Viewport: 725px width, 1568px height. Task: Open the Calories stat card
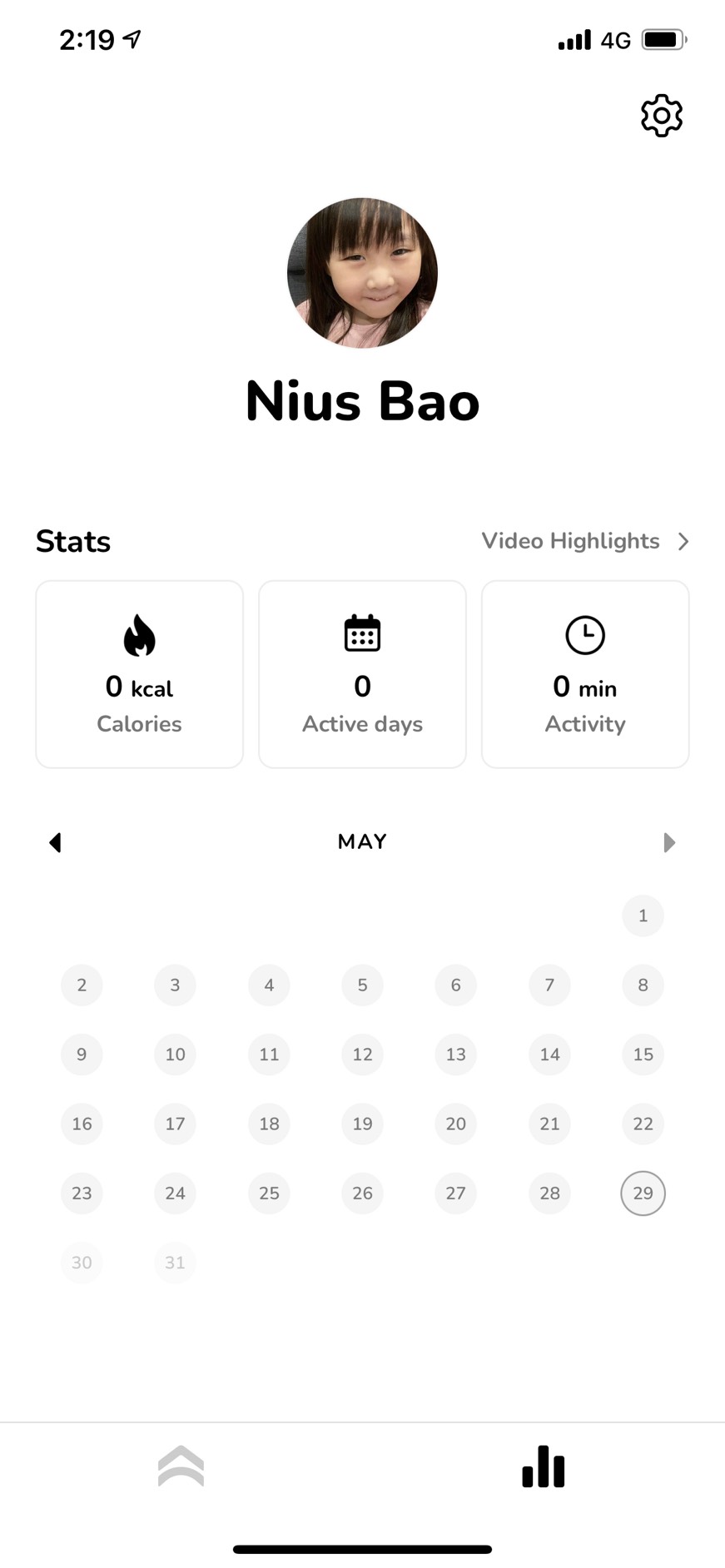140,674
